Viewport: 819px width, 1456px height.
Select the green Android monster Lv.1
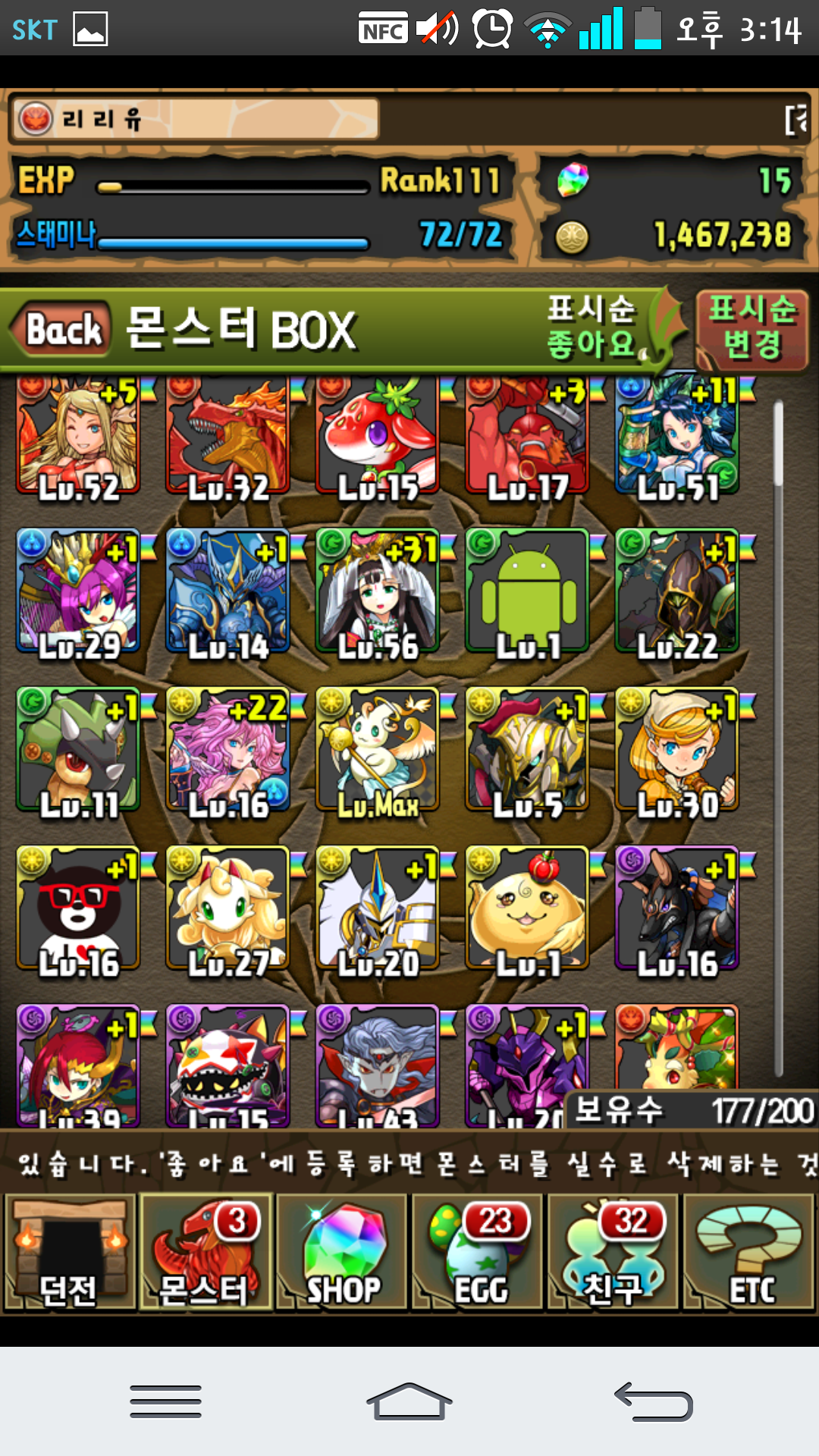[x=528, y=591]
